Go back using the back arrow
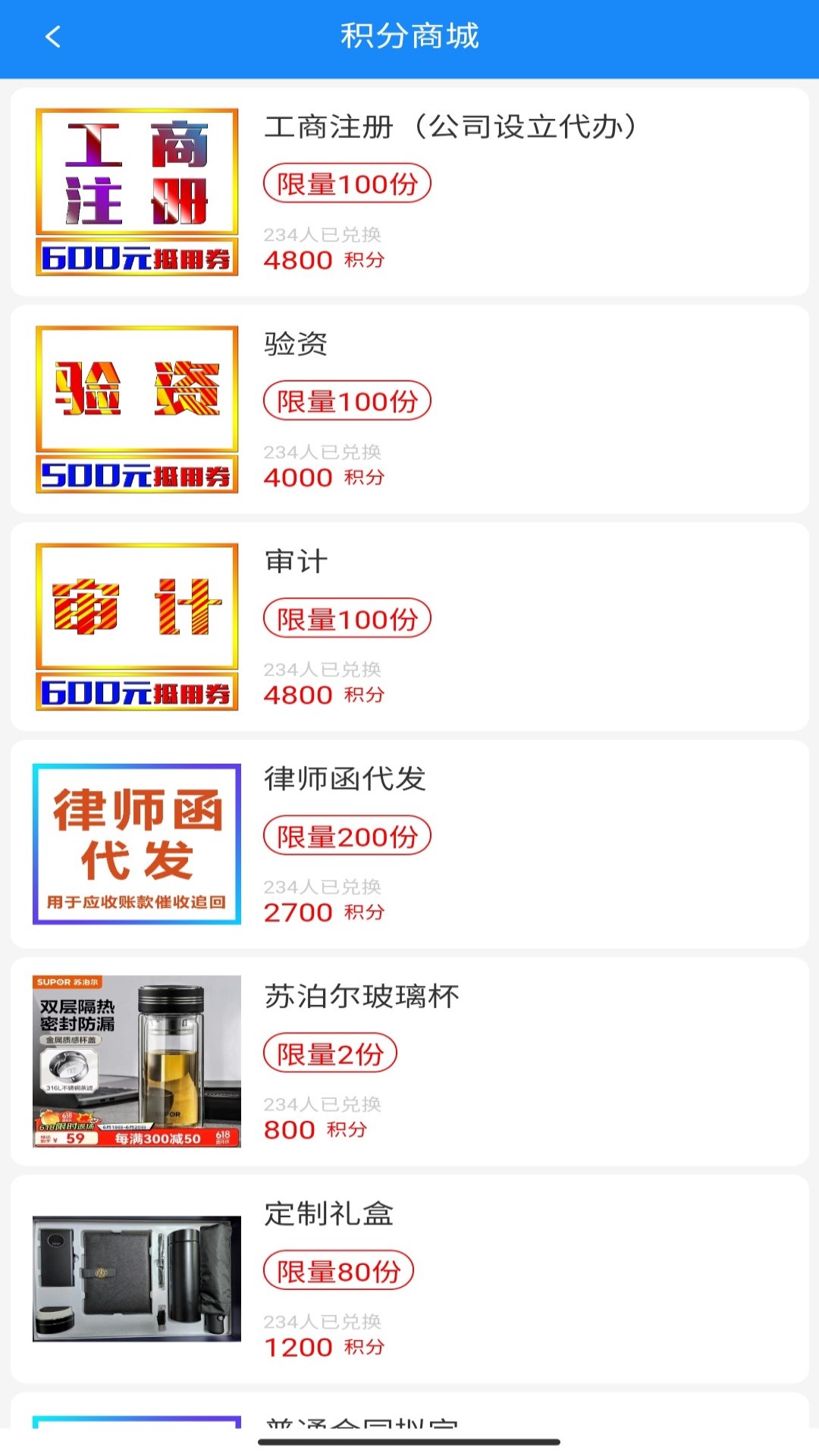819x1456 pixels. click(x=52, y=36)
